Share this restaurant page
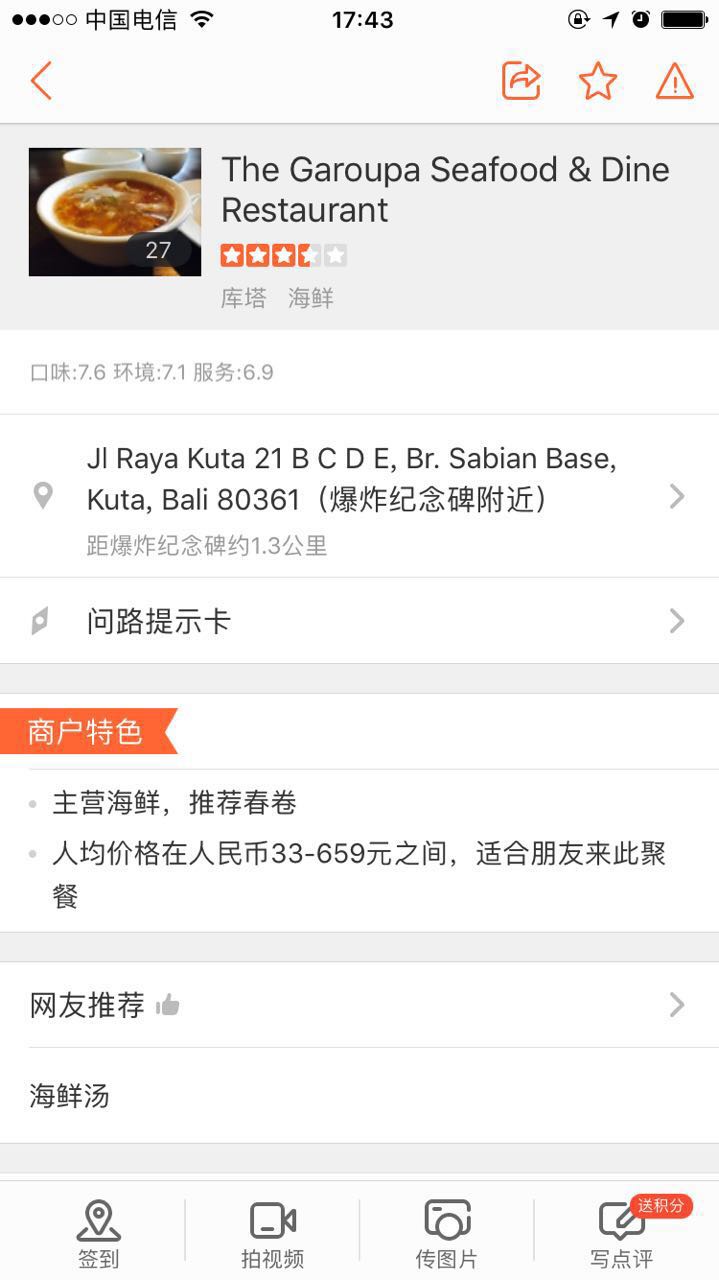 (x=521, y=81)
